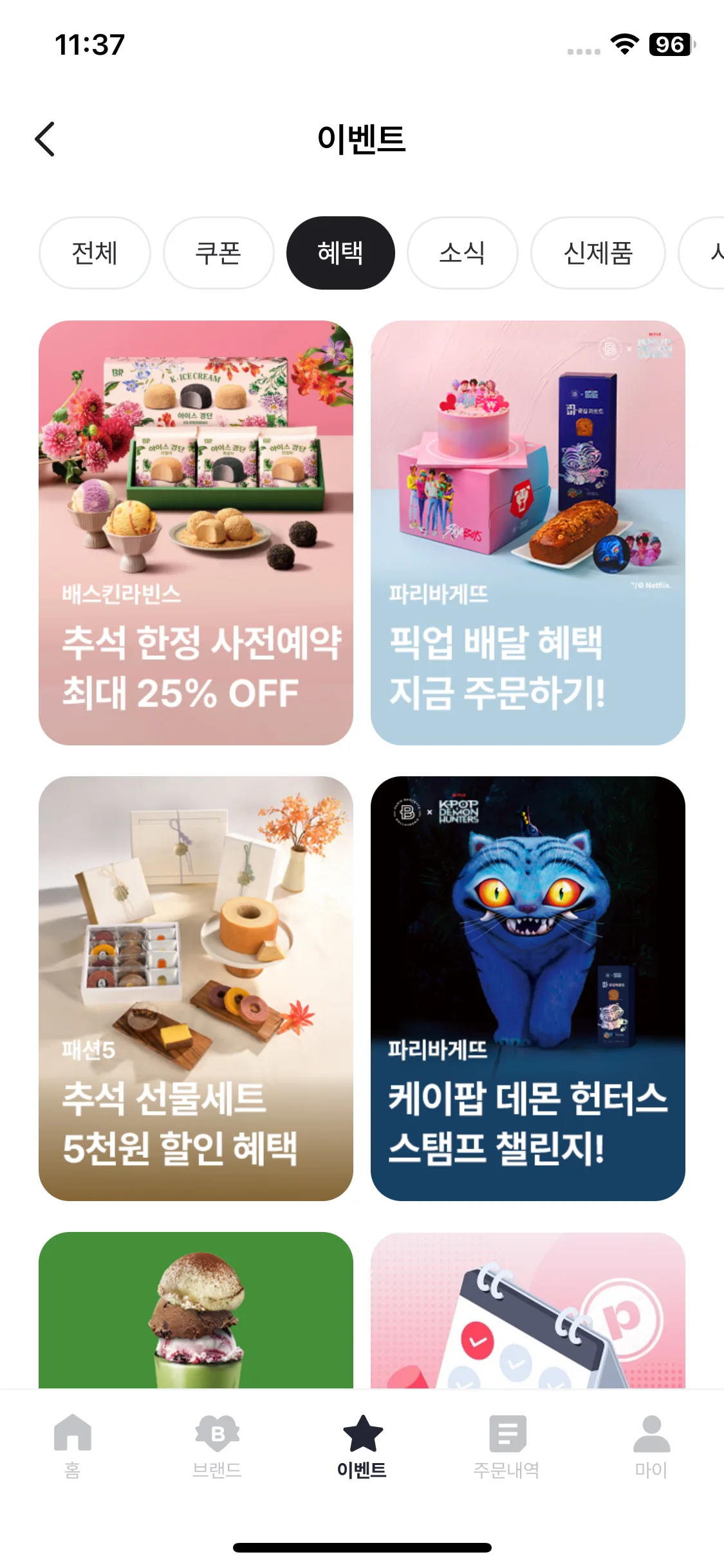The width and height of the screenshot is (724, 1568).
Task: Open the pink calendar event card
Action: (528, 1310)
